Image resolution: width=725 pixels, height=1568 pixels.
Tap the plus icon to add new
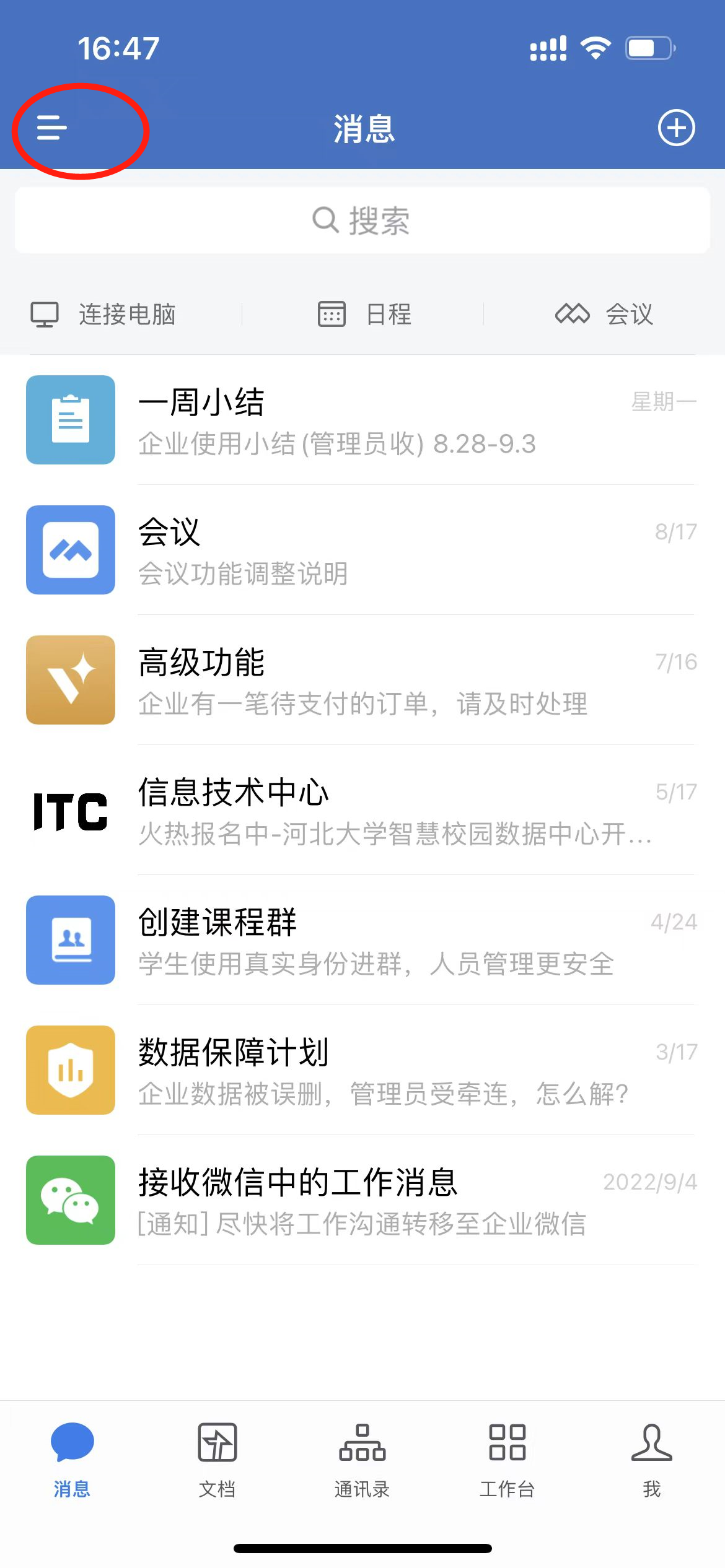click(x=676, y=128)
